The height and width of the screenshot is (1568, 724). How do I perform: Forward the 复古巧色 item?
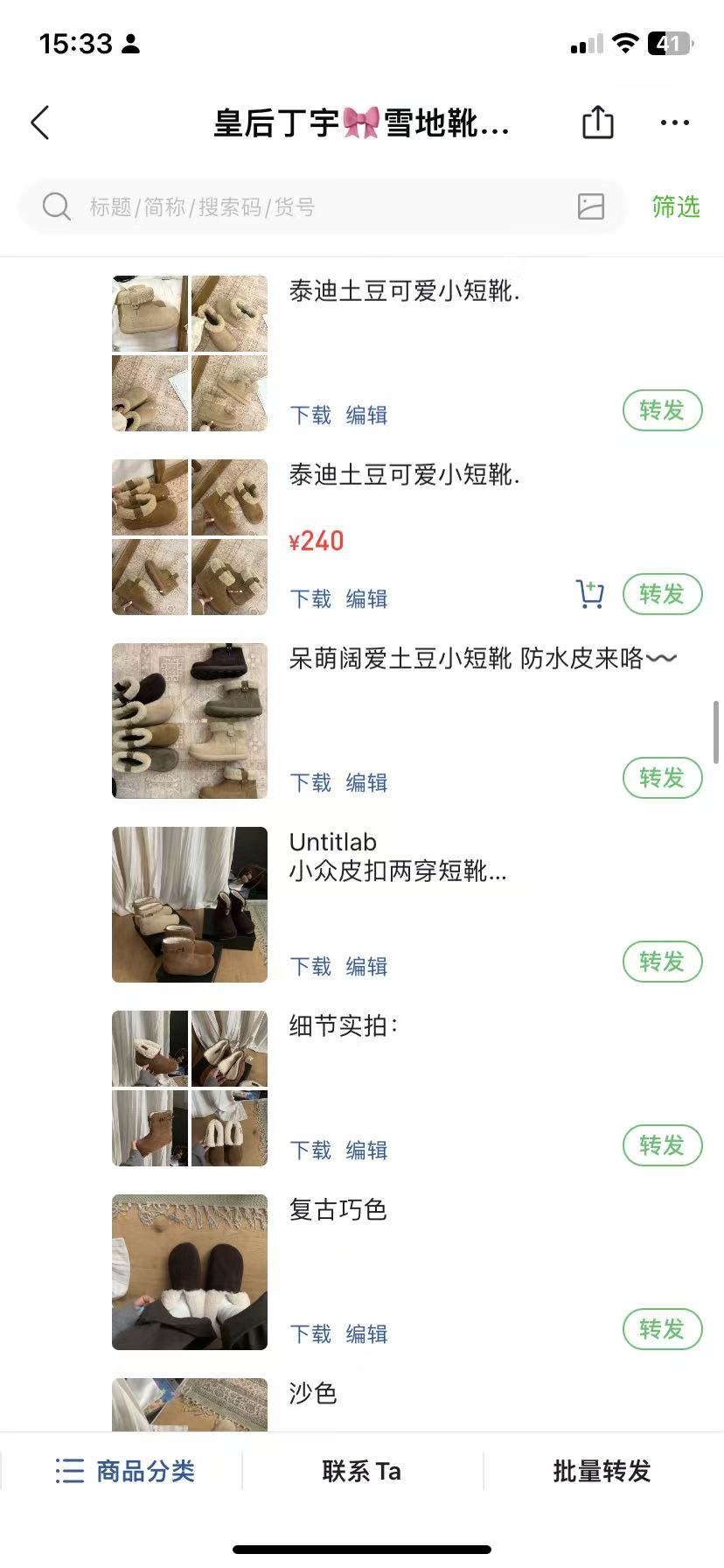coord(662,1329)
